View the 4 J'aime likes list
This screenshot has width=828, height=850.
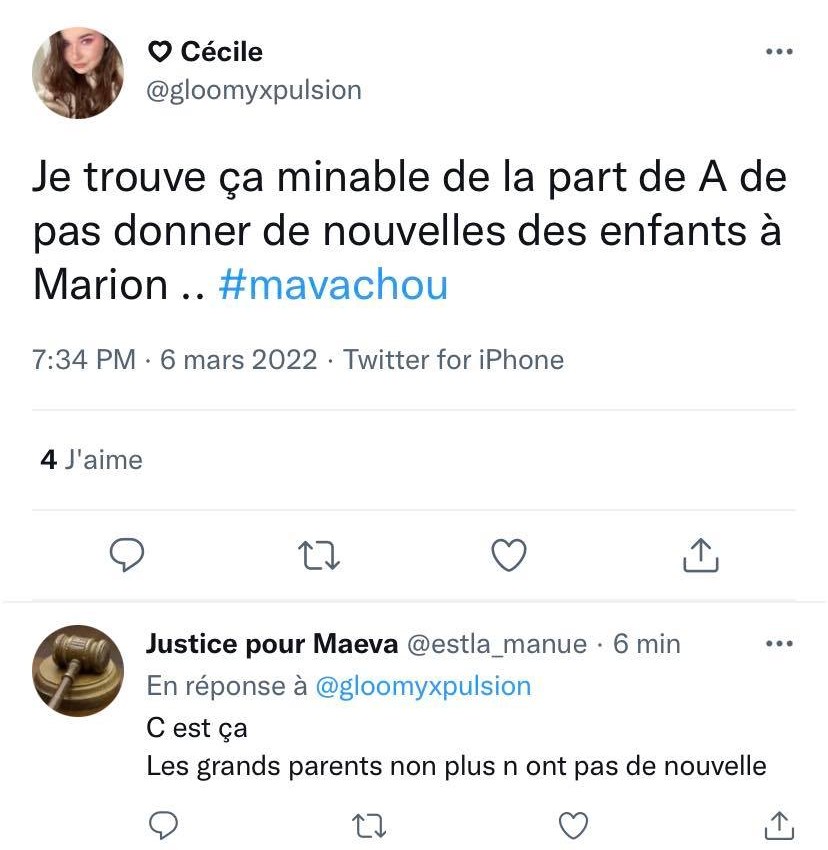pos(91,460)
